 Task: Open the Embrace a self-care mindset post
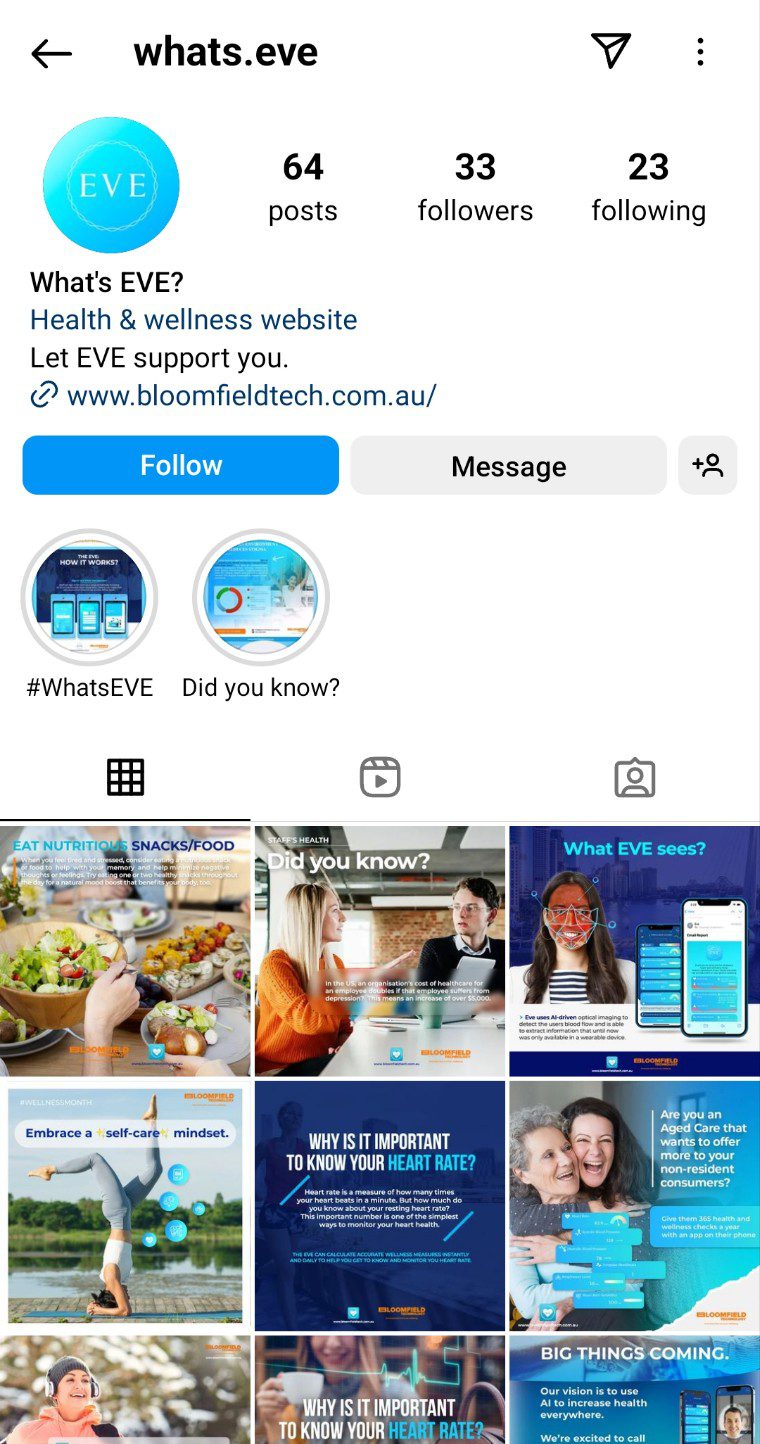pyautogui.click(x=125, y=1205)
